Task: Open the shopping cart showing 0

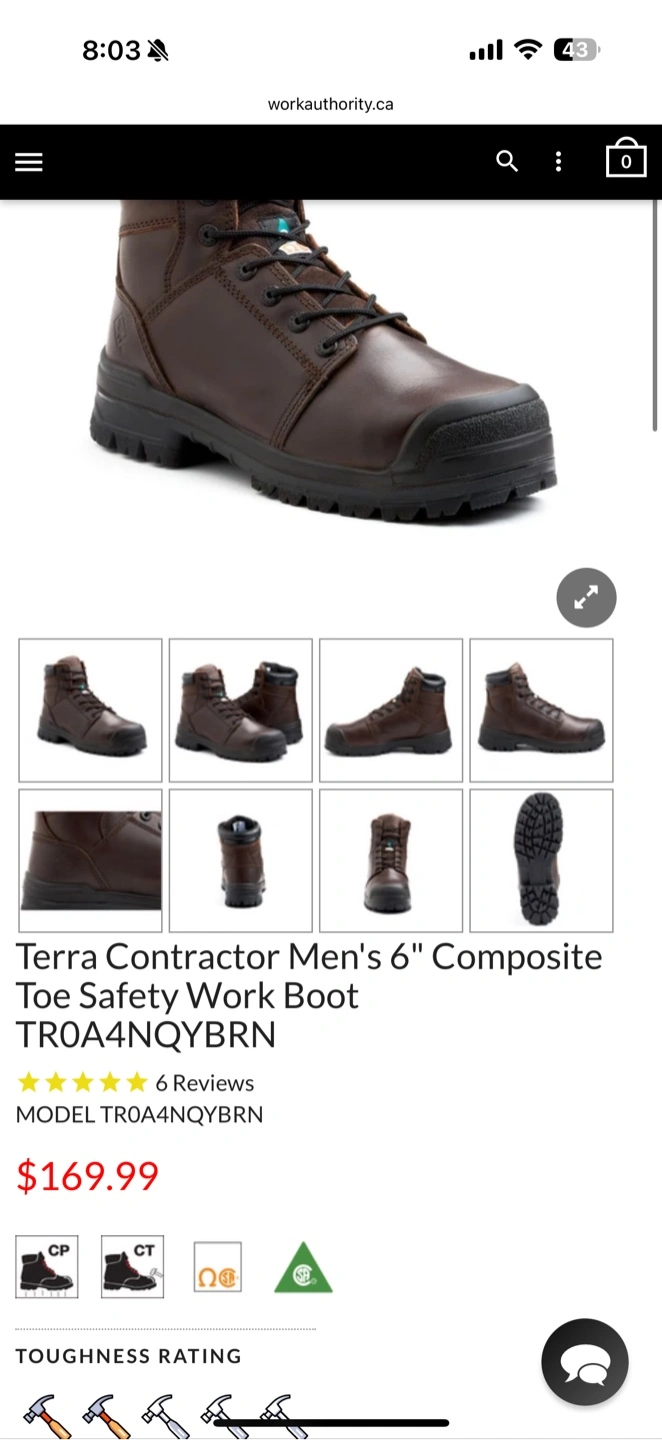Action: (x=626, y=158)
